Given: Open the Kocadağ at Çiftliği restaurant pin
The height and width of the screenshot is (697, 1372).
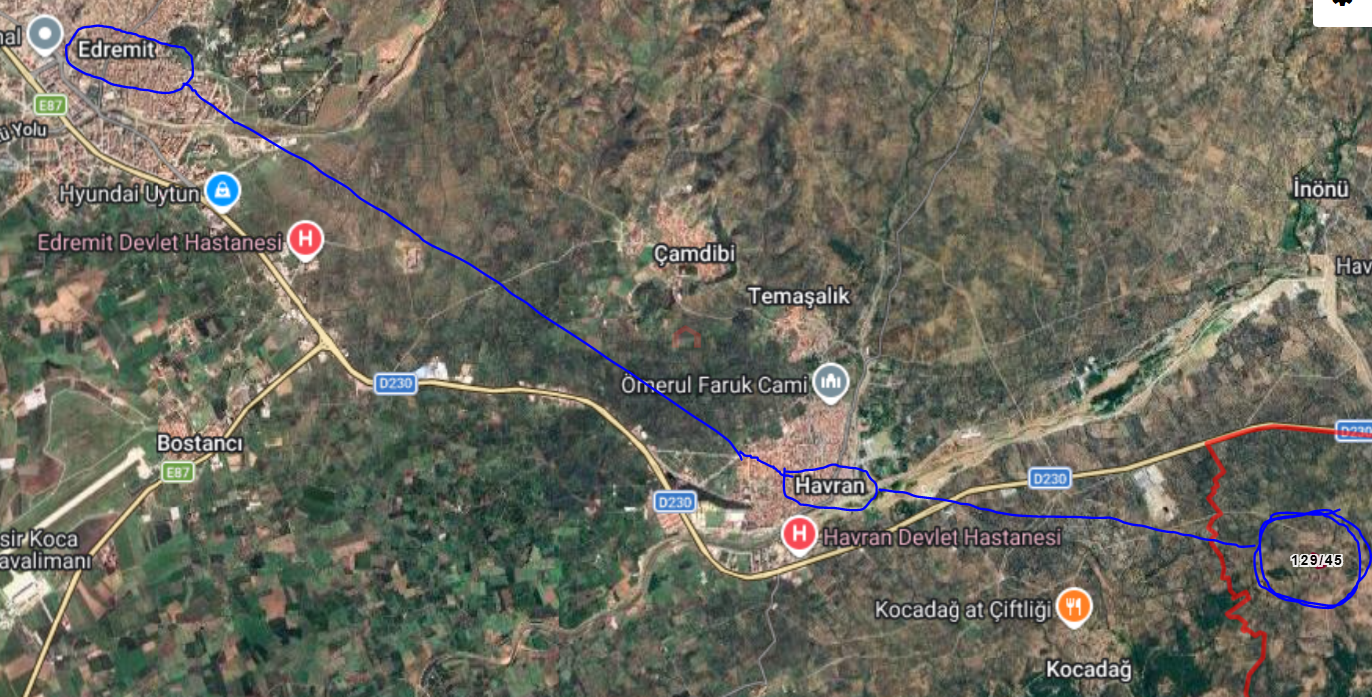Looking at the screenshot, I should (1074, 605).
